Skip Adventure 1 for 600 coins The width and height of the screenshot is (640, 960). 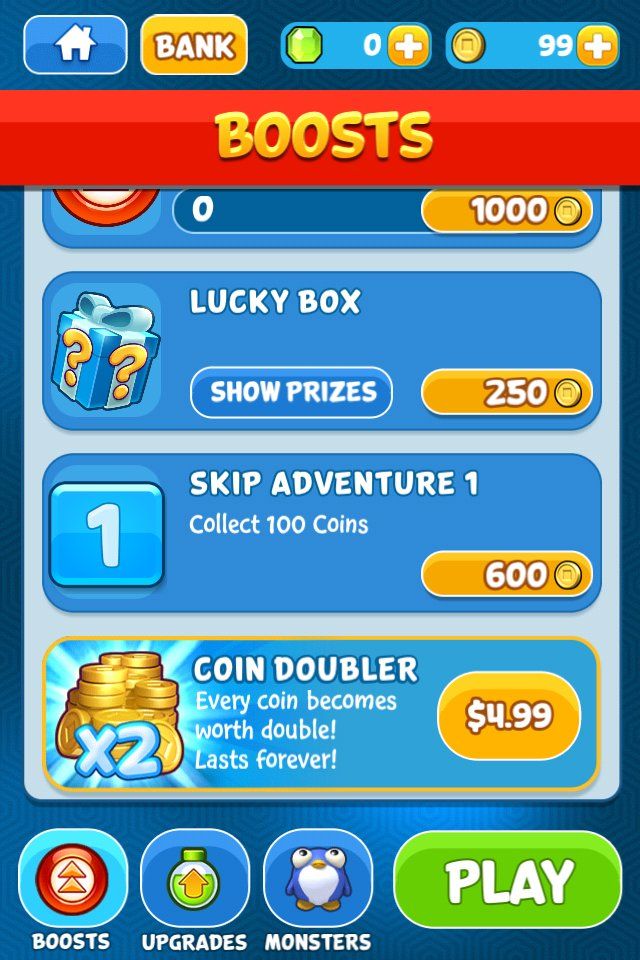click(x=506, y=575)
